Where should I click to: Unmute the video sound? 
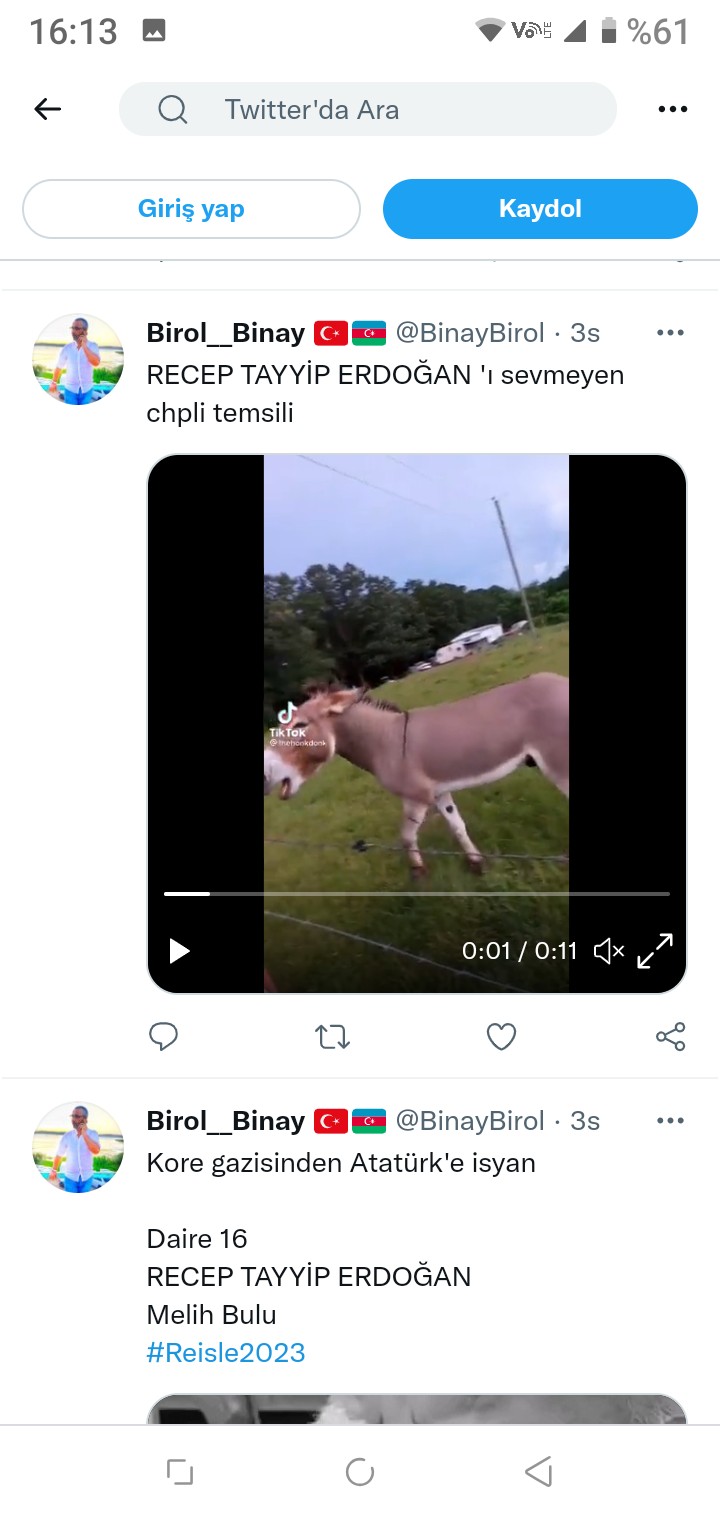coord(608,951)
